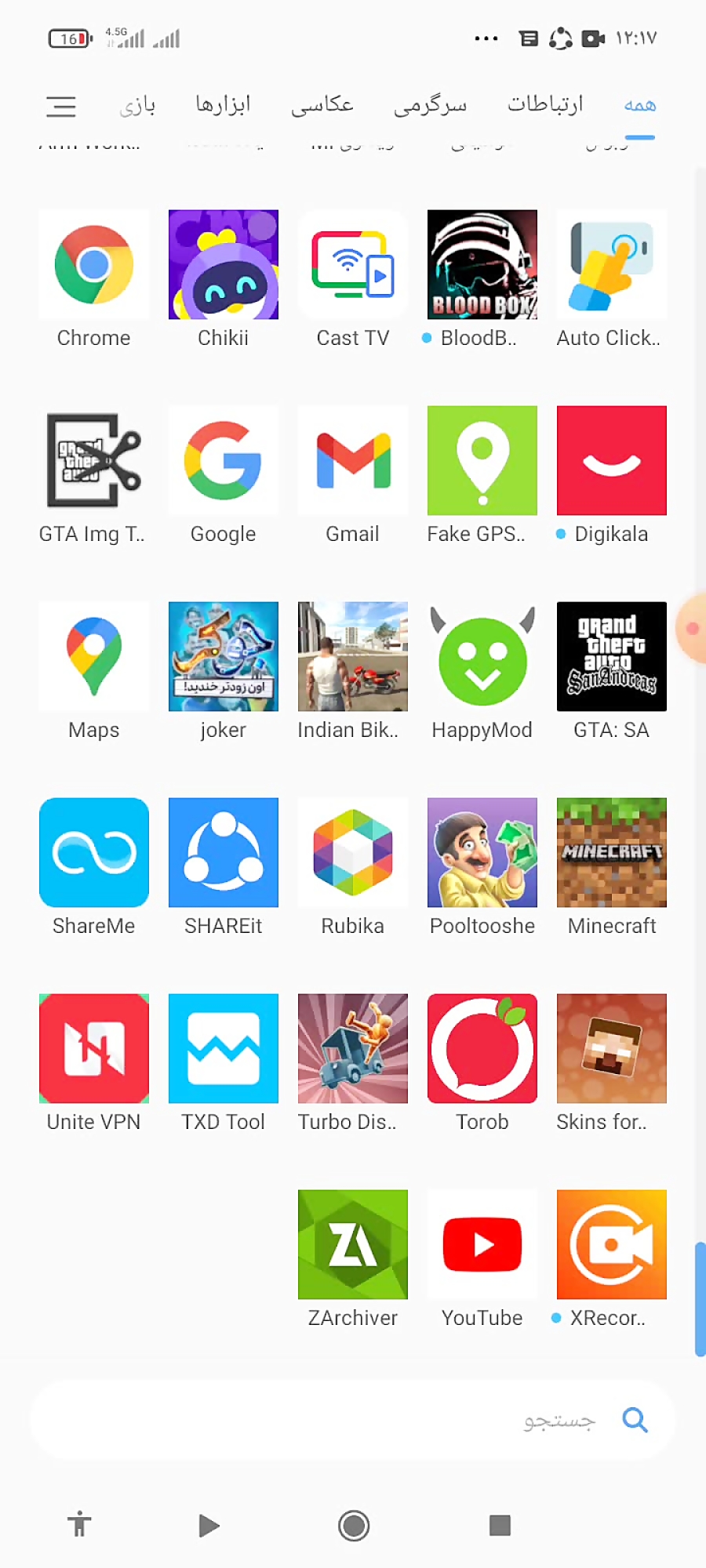Switch to the ابزارها category tab
The height and width of the screenshot is (1568, 706).
point(223,104)
